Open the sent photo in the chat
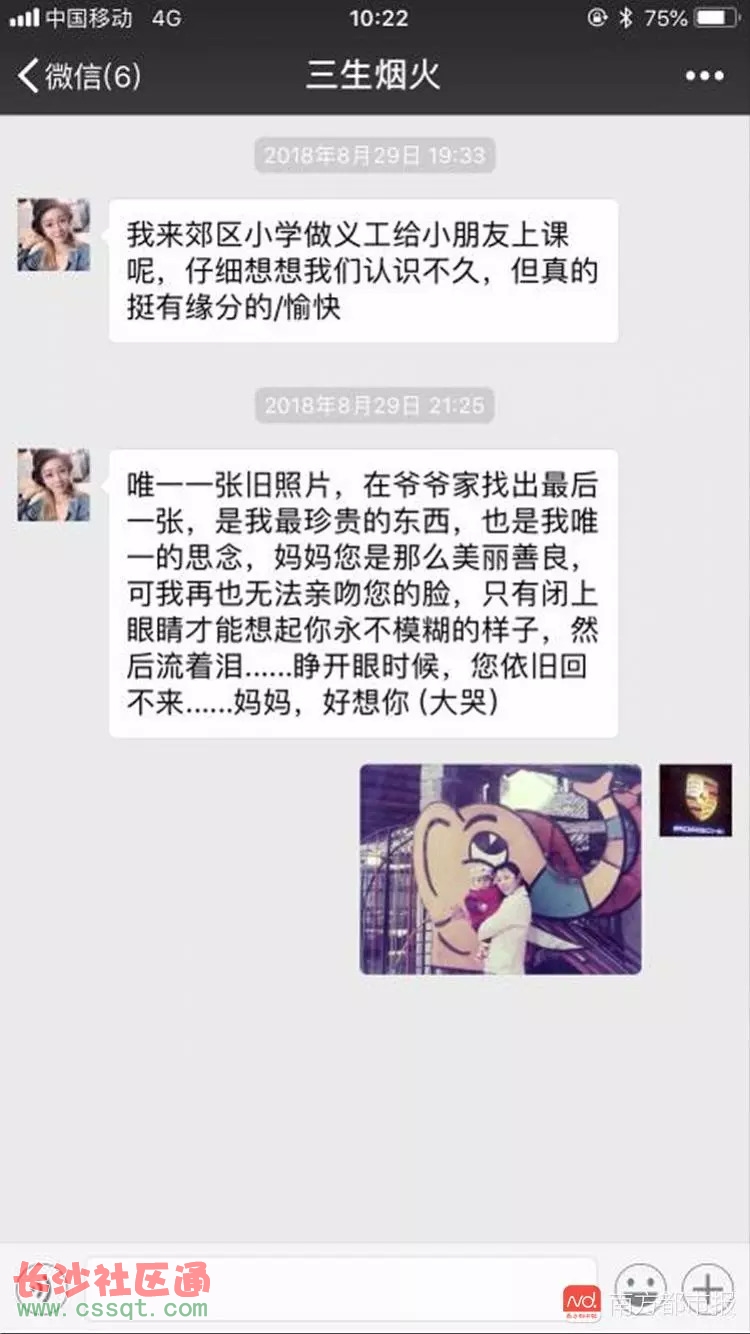The image size is (750, 1334). (500, 868)
